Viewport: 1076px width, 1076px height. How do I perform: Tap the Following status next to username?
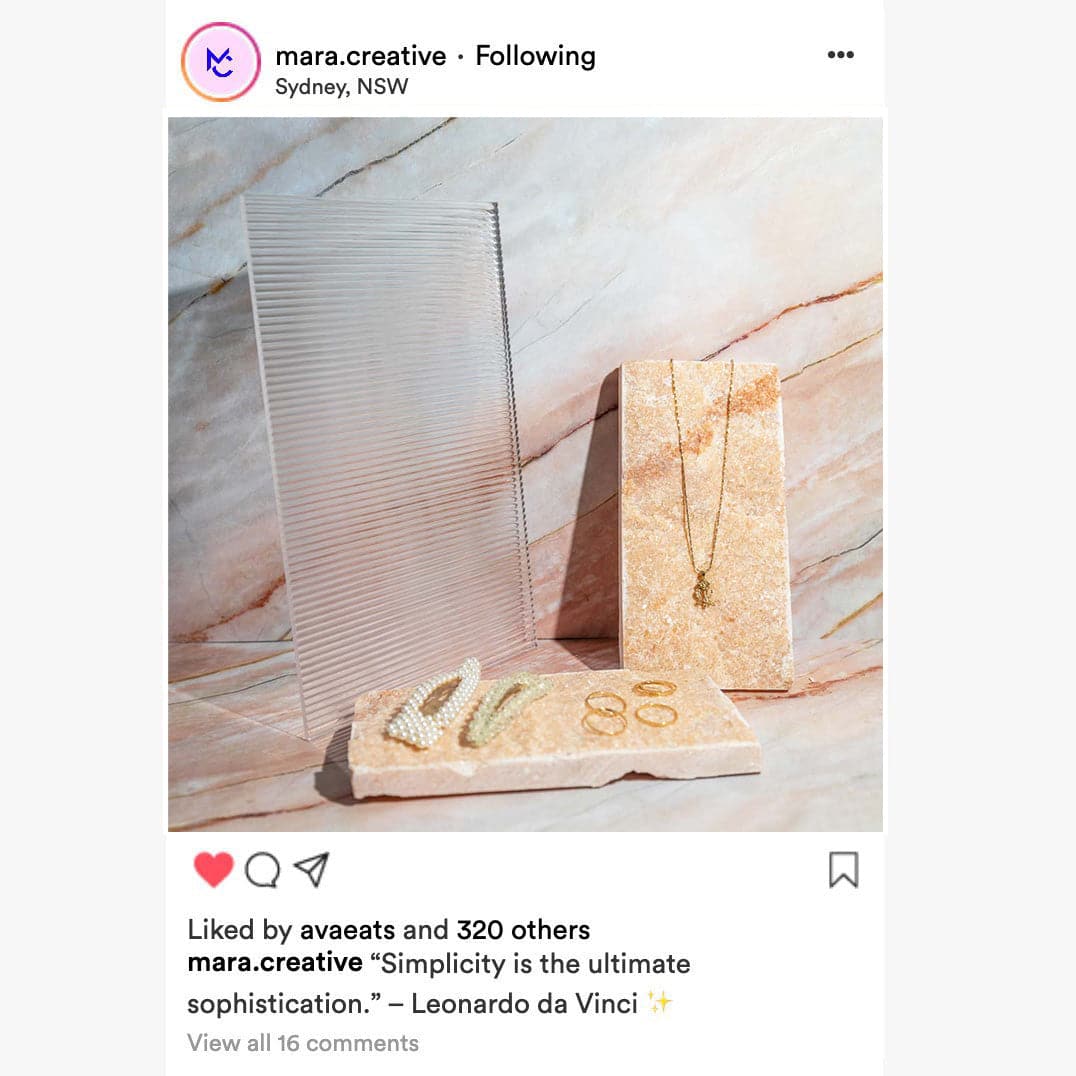(x=535, y=56)
